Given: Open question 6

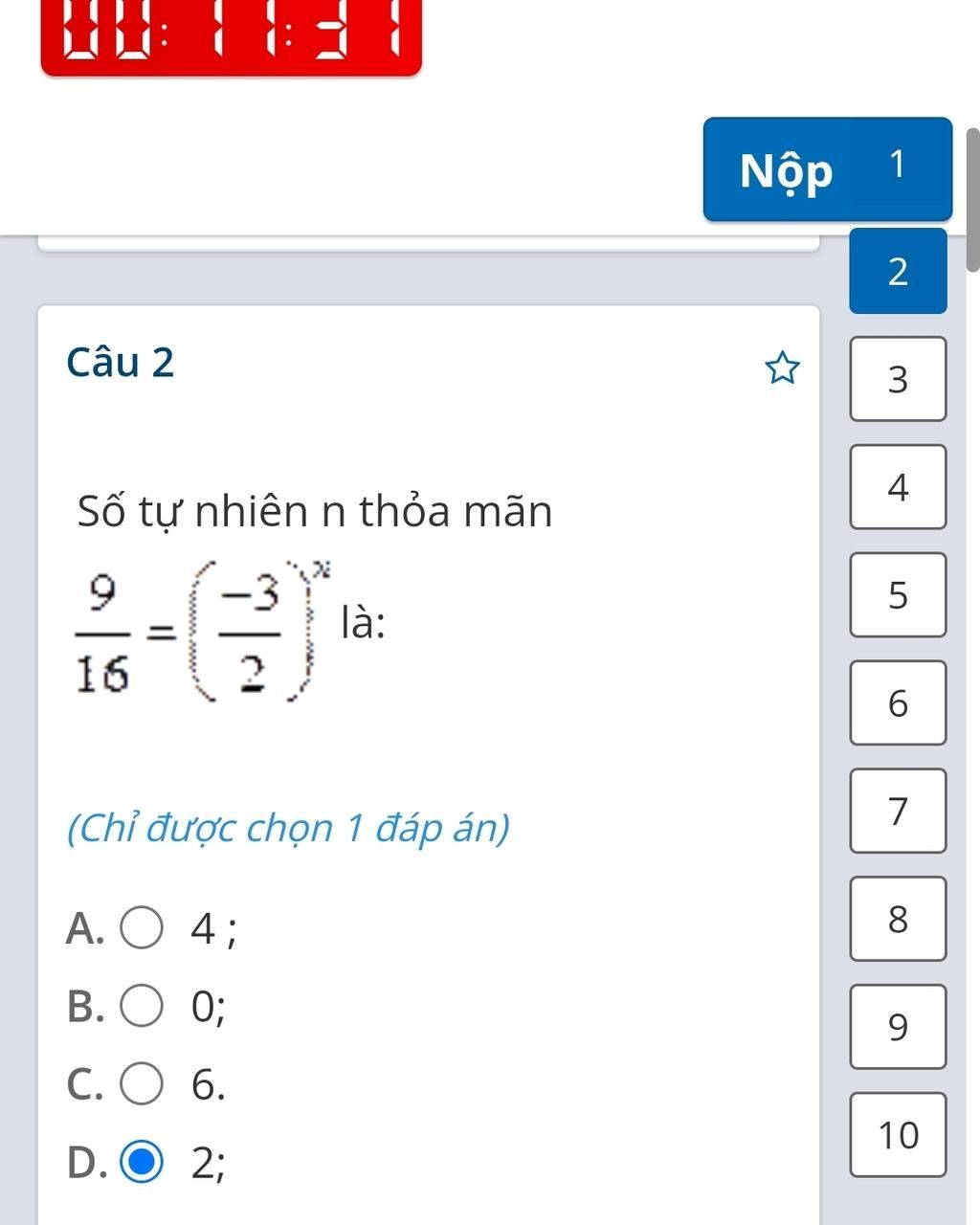Looking at the screenshot, I should pyautogui.click(x=897, y=703).
